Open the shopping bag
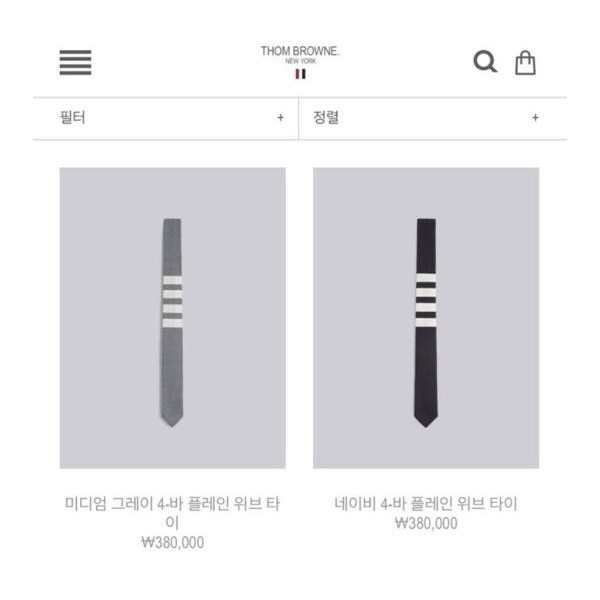 525,62
